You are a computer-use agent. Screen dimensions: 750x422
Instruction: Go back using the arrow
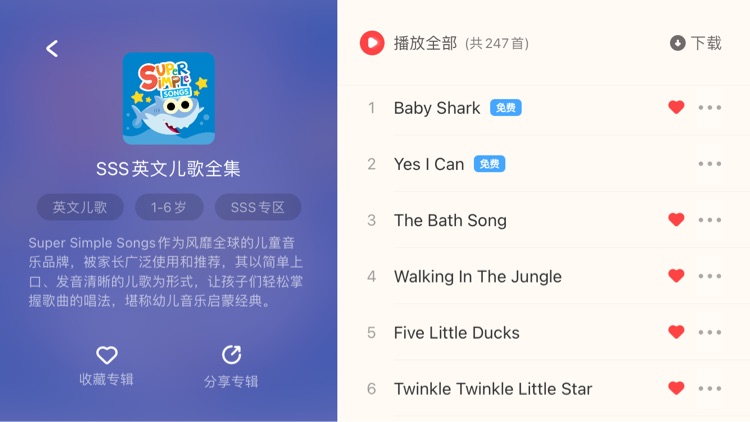pyautogui.click(x=52, y=48)
